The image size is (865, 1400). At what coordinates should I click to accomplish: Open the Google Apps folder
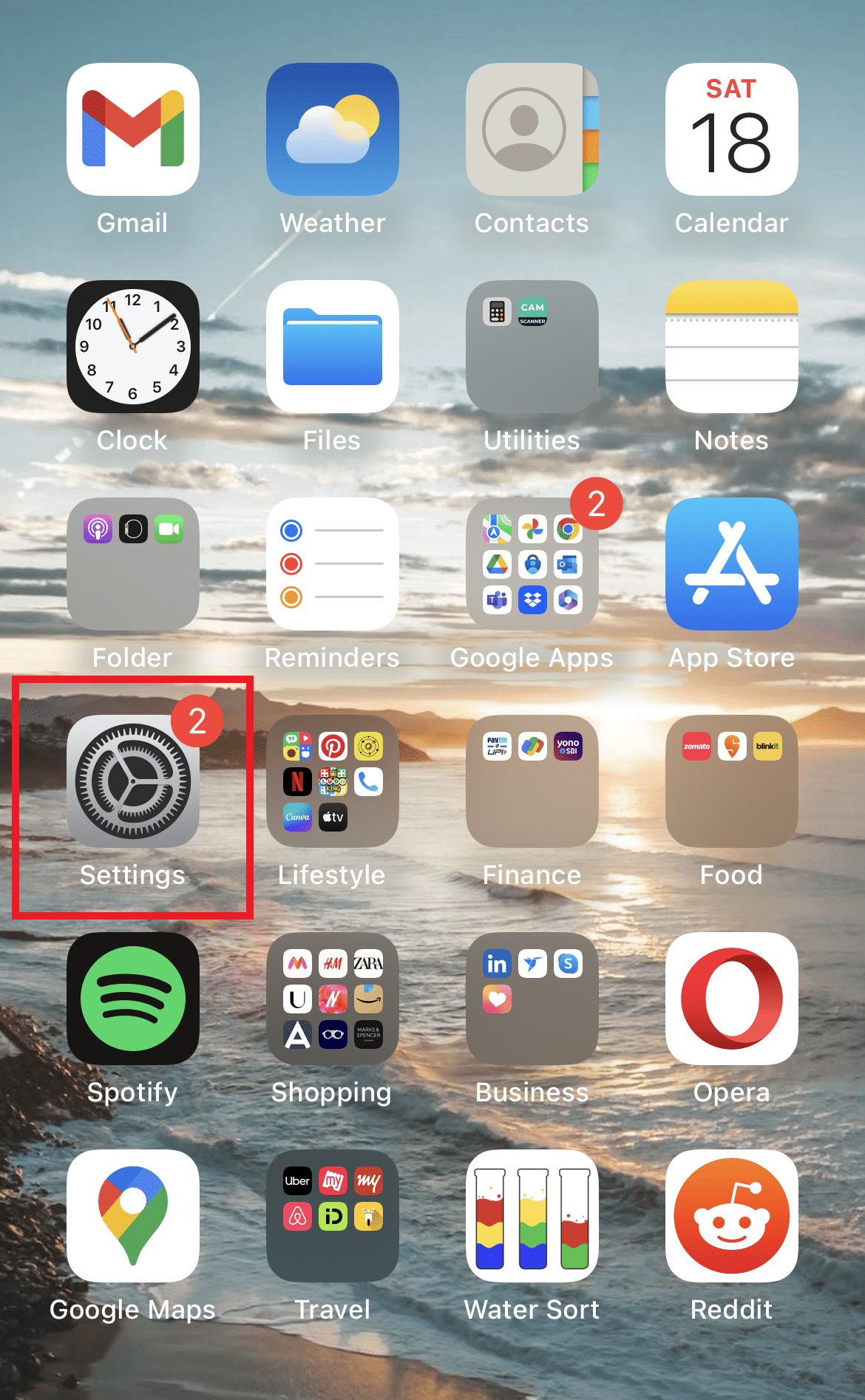[532, 563]
